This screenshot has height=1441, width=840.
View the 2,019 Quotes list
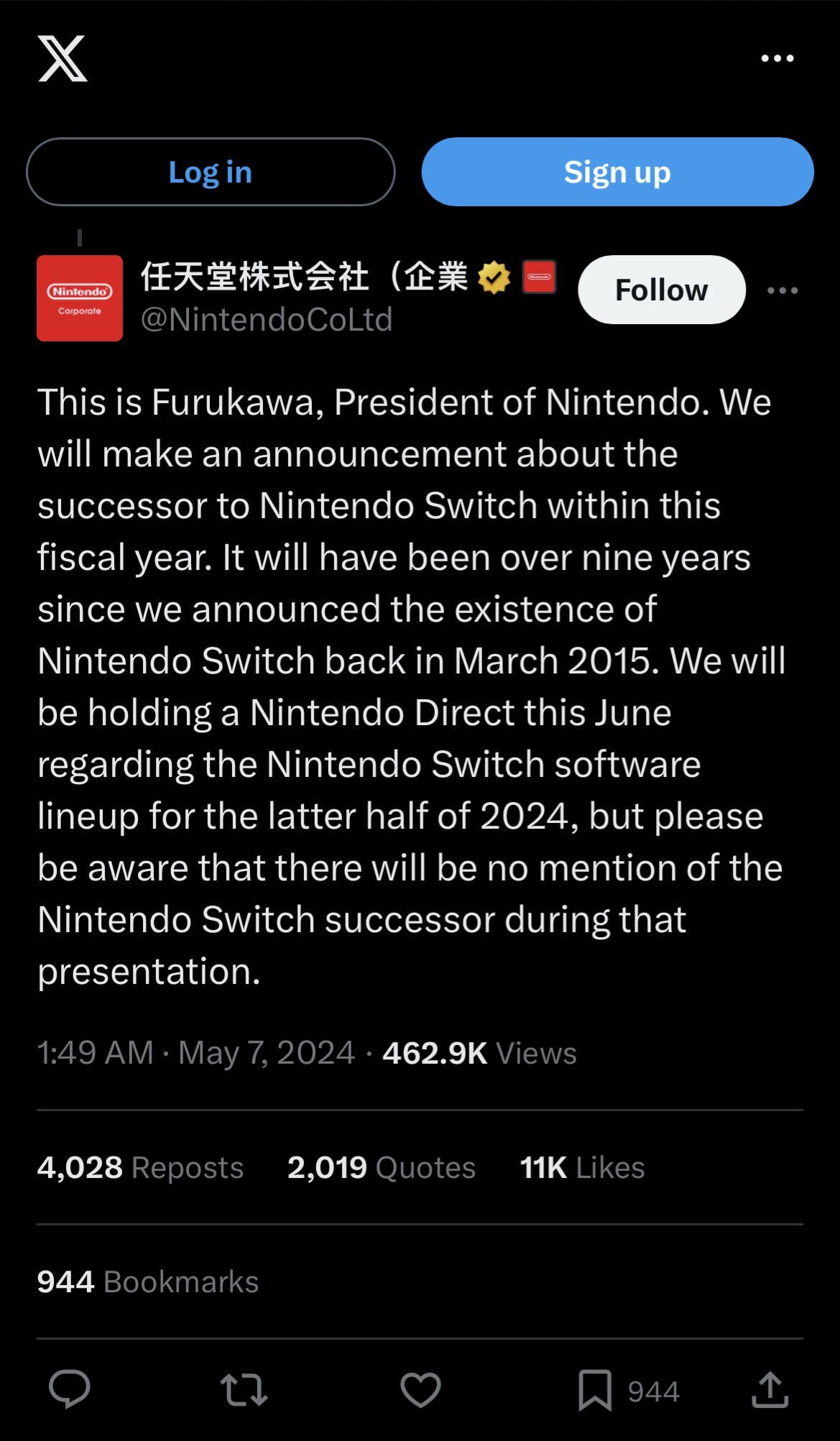point(381,1167)
